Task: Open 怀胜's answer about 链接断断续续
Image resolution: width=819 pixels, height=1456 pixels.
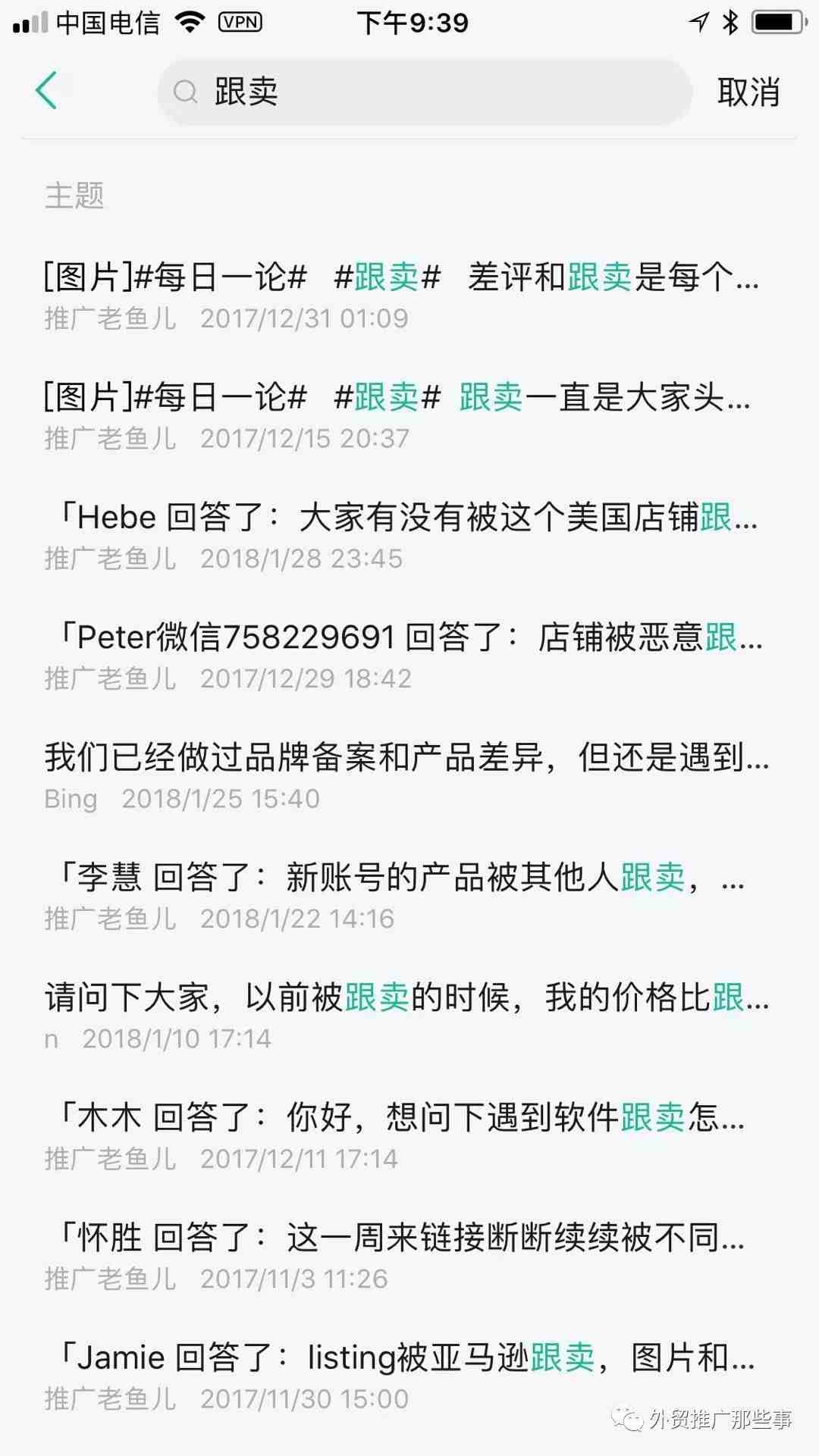Action: coord(409,1255)
